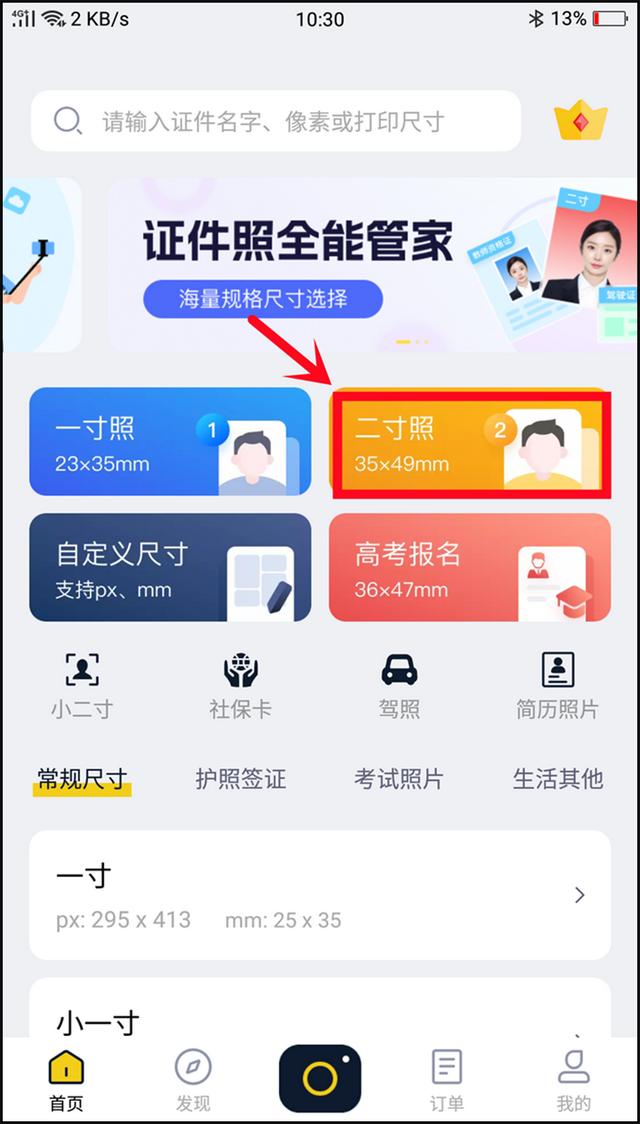Viewport: 640px width, 1124px height.
Task: Choose the 驾照 shortcut
Action: pyautogui.click(x=399, y=685)
